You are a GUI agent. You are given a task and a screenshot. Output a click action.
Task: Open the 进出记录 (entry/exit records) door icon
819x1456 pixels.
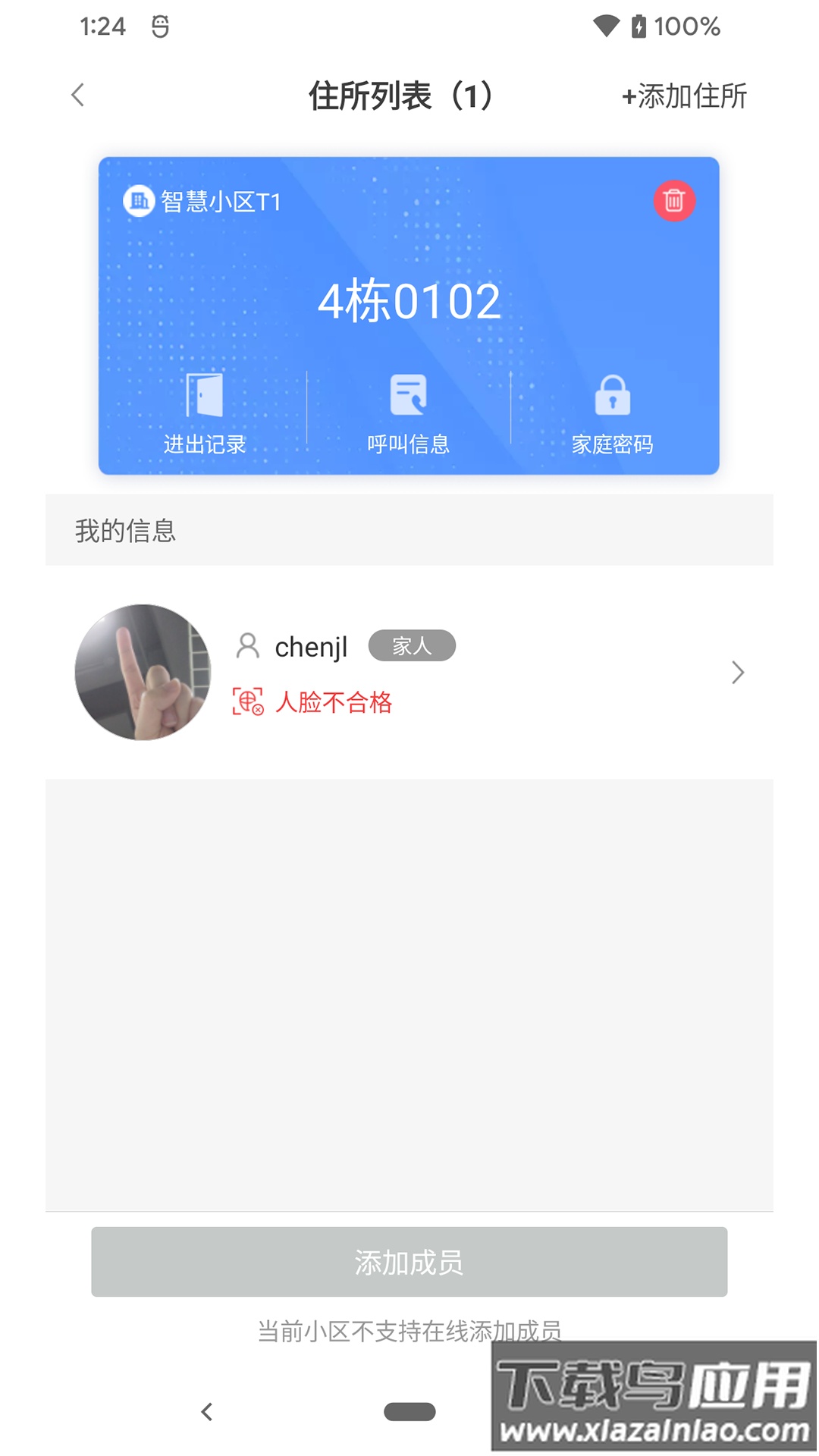pos(206,394)
